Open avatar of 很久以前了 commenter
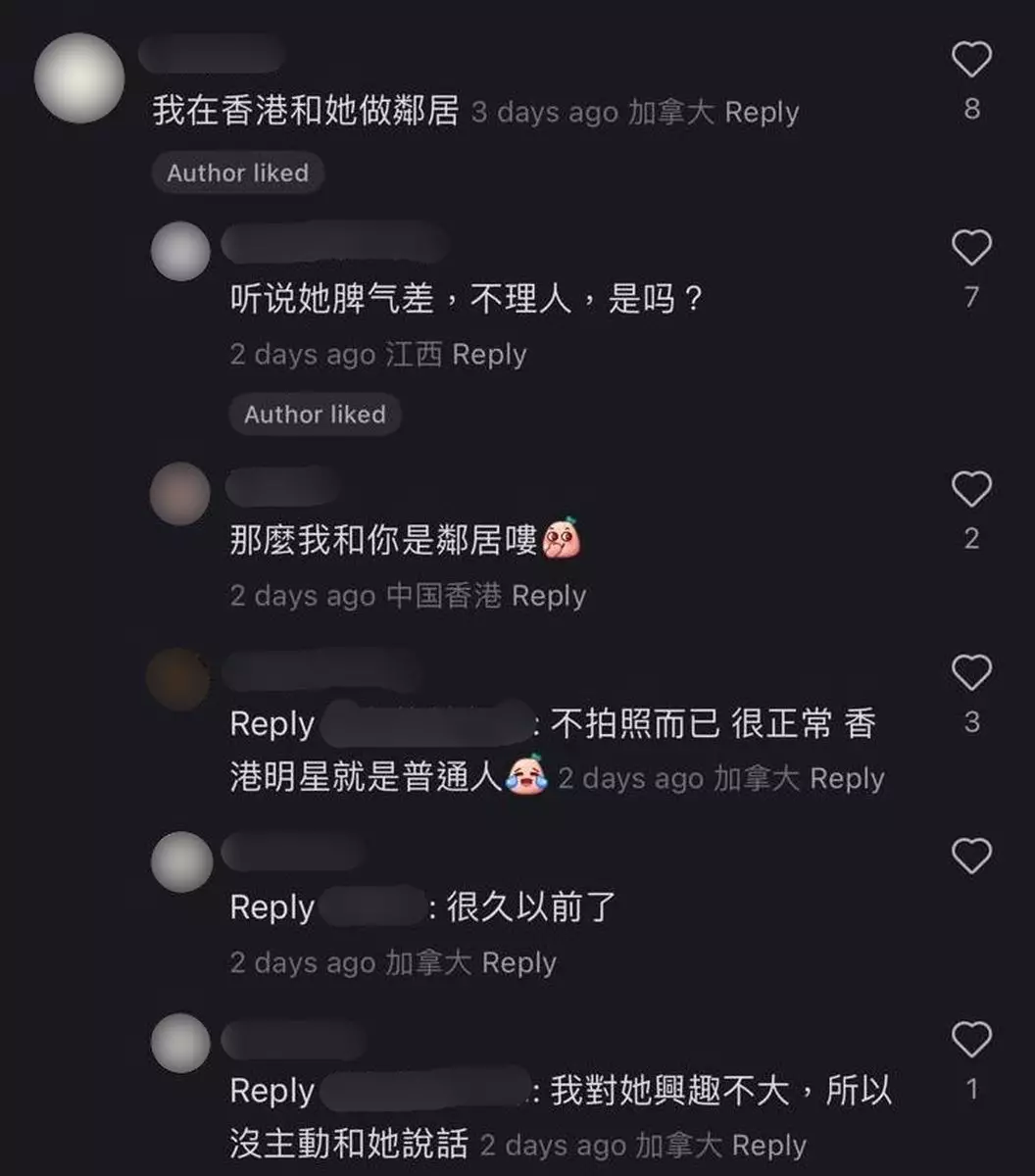Screen dimensions: 1035x1176 tap(181, 861)
